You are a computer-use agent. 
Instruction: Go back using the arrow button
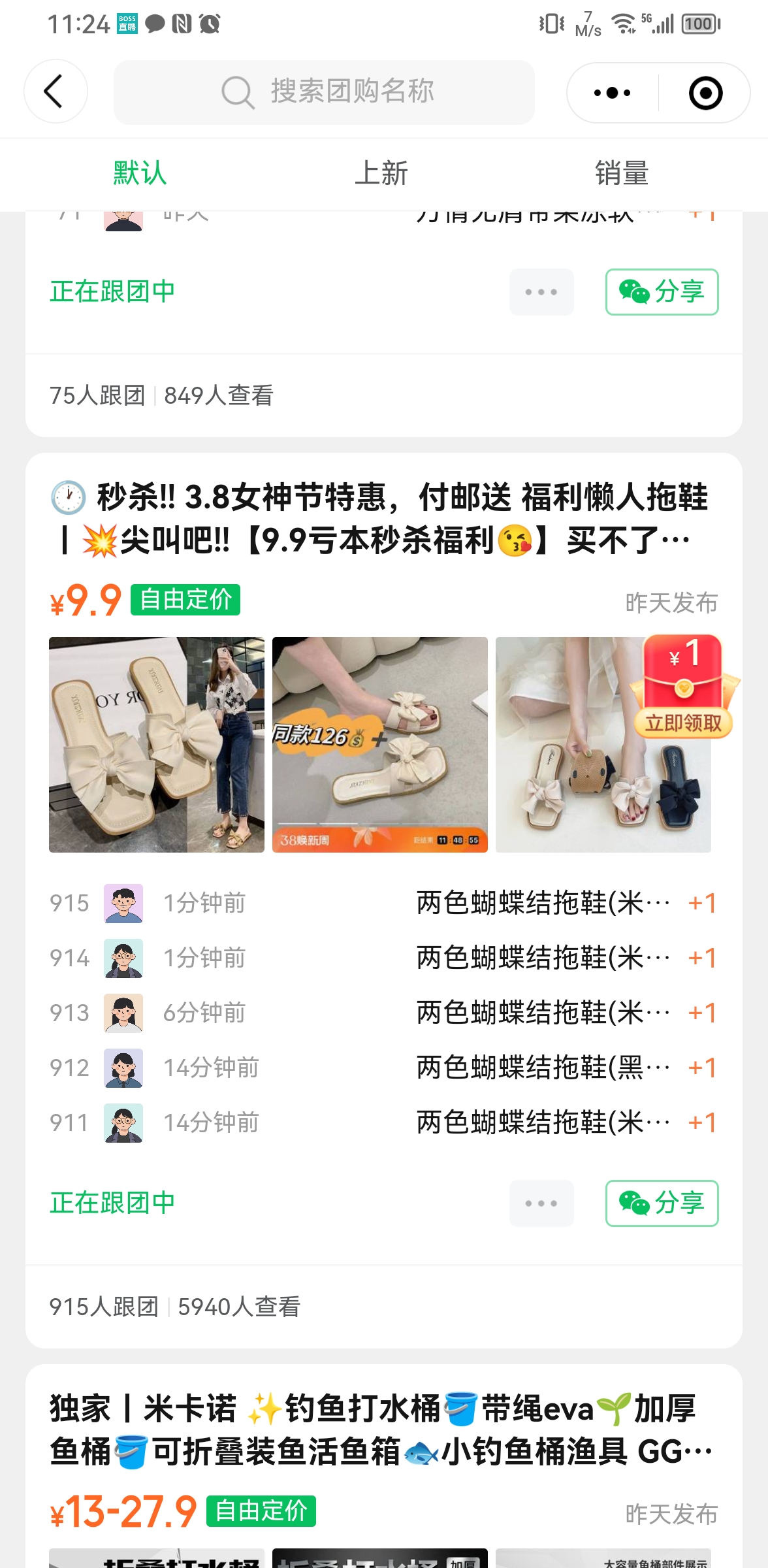tap(55, 91)
